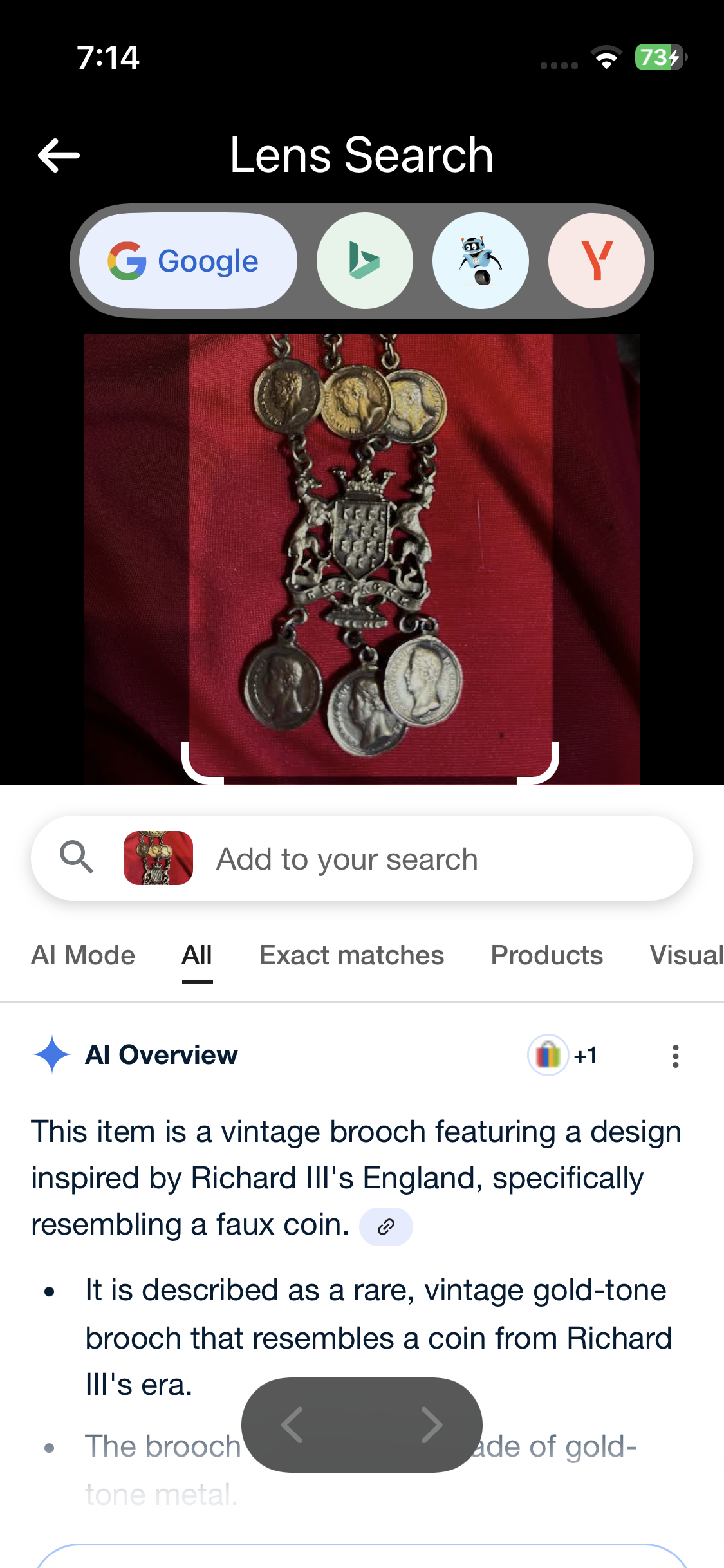Image resolution: width=724 pixels, height=1568 pixels.
Task: Switch to the Exact matches tab
Action: click(x=351, y=955)
